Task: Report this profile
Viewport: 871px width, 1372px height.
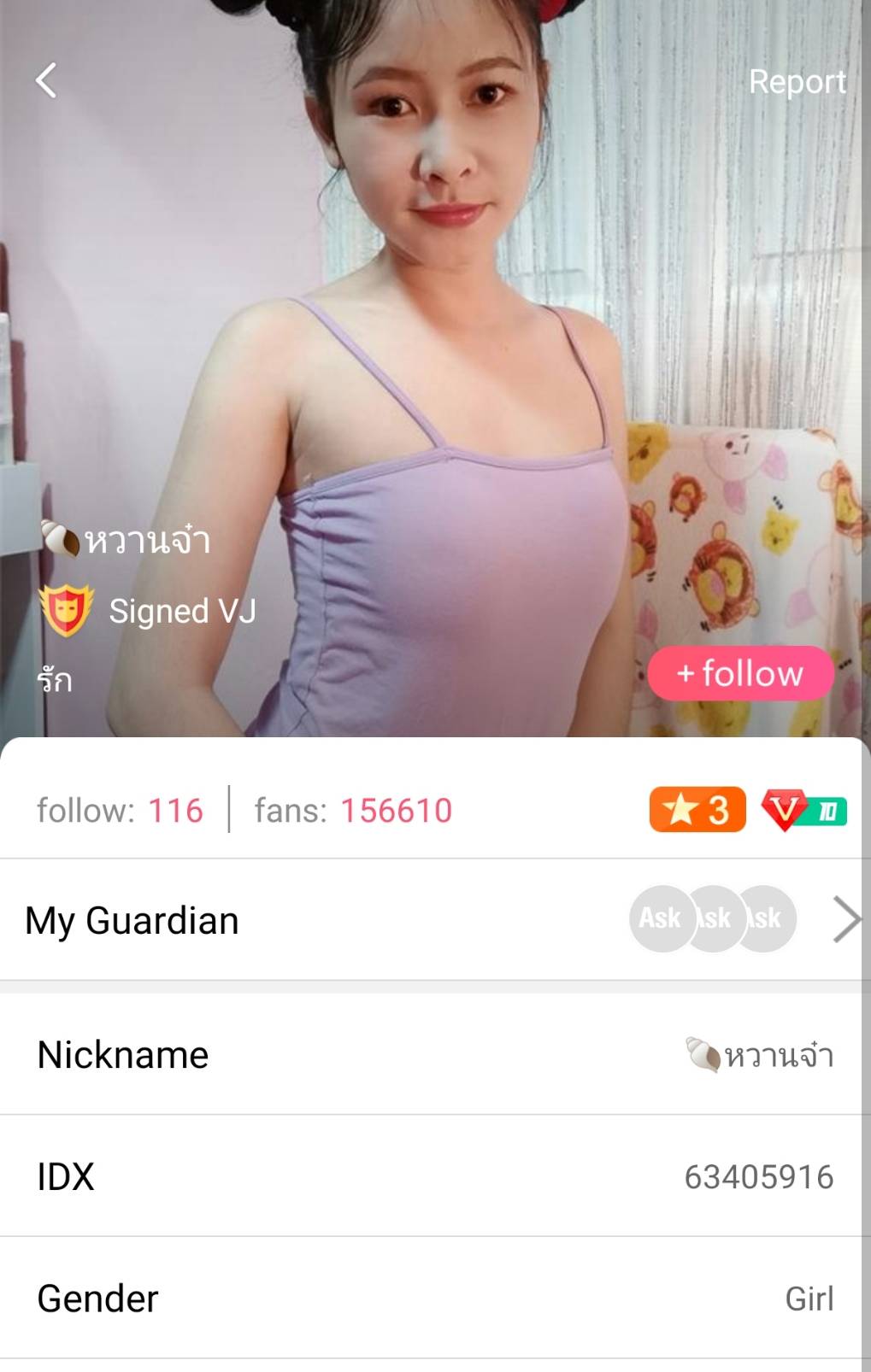Action: [x=797, y=82]
